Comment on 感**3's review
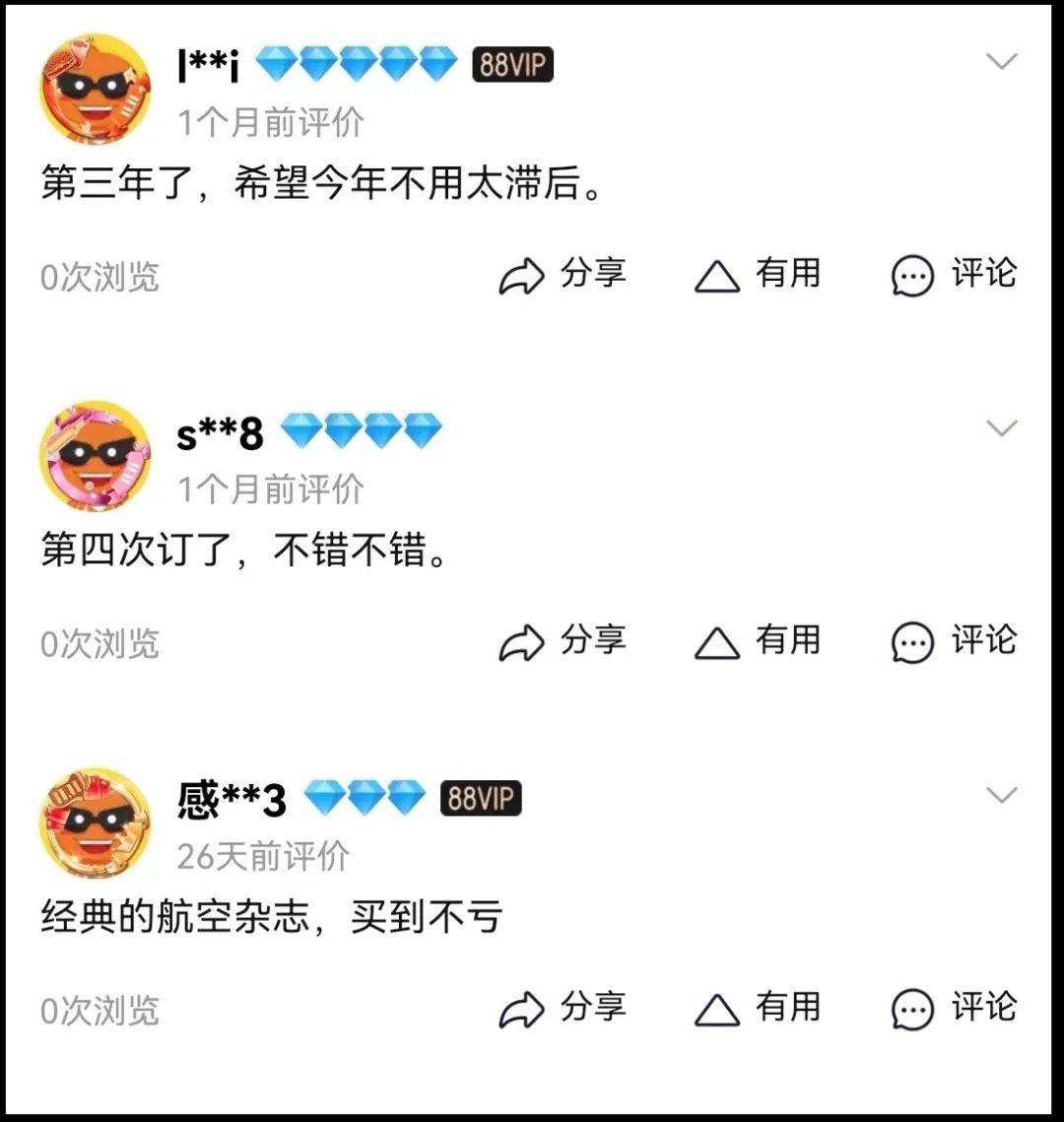Image resolution: width=1064 pixels, height=1122 pixels. click(x=953, y=1009)
